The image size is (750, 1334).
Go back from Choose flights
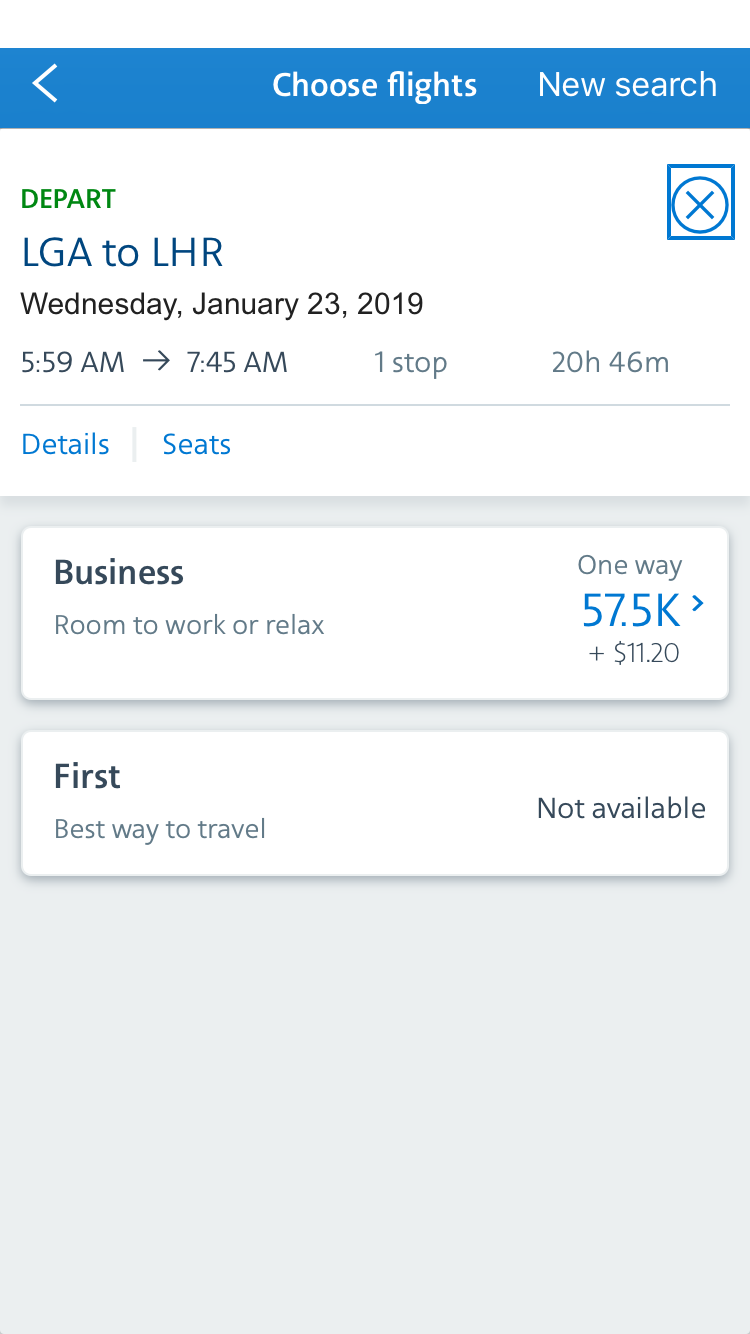(x=46, y=84)
